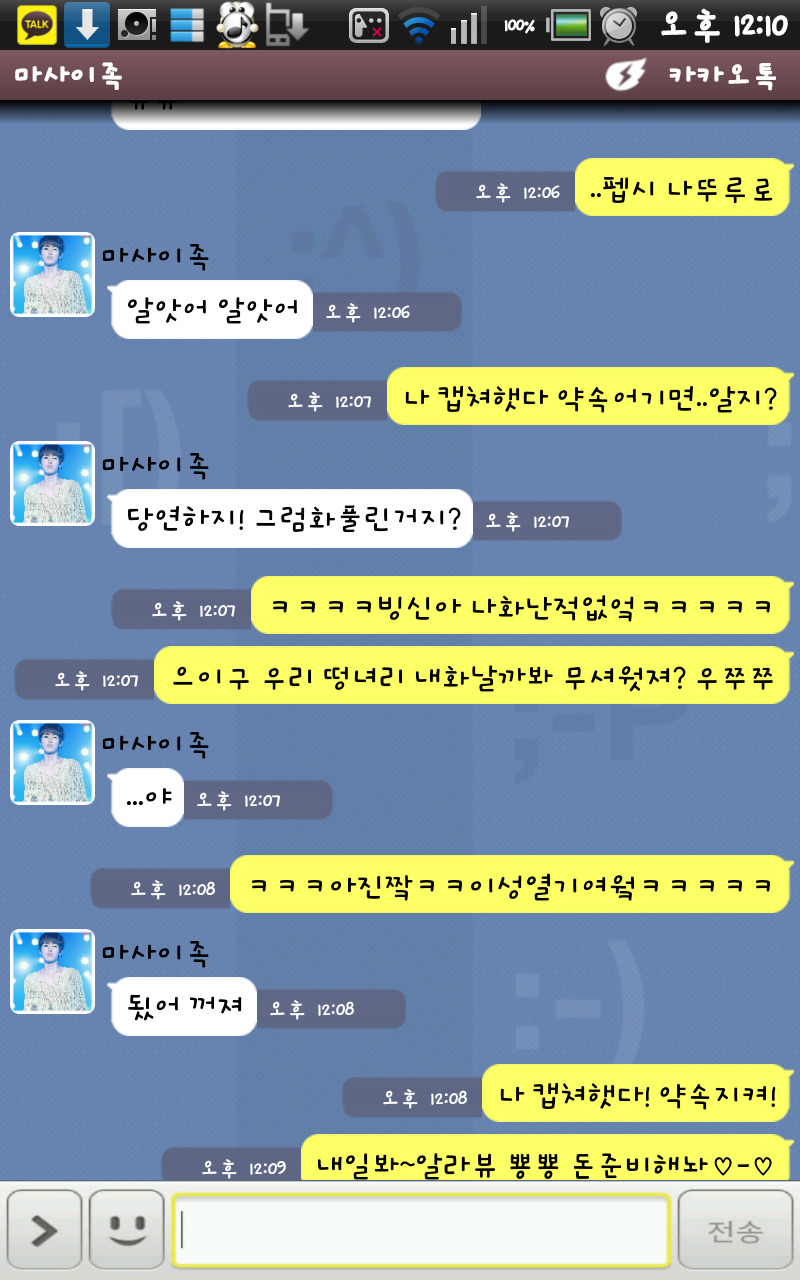Viewport: 800px width, 1280px height.
Task: Open the emoticon picker beside the input field
Action: tap(125, 1229)
